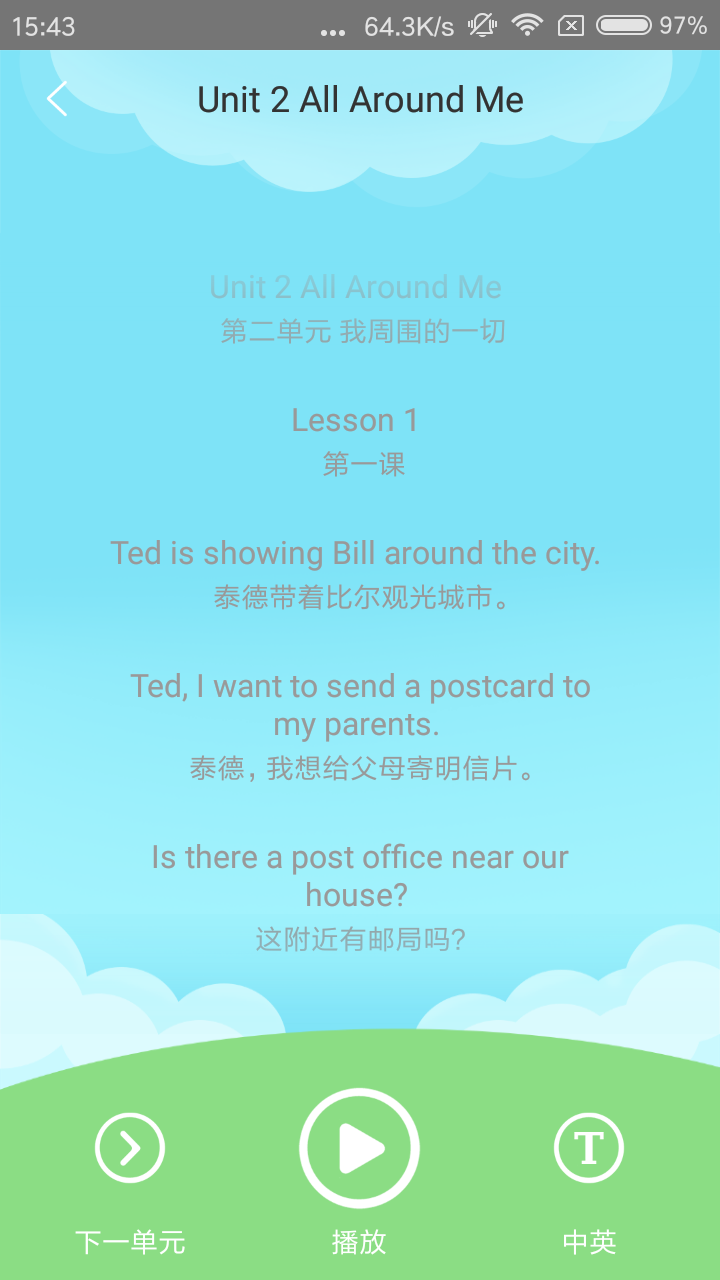Tap the back chevron to exit lesson
The width and height of the screenshot is (720, 1280).
click(x=55, y=98)
